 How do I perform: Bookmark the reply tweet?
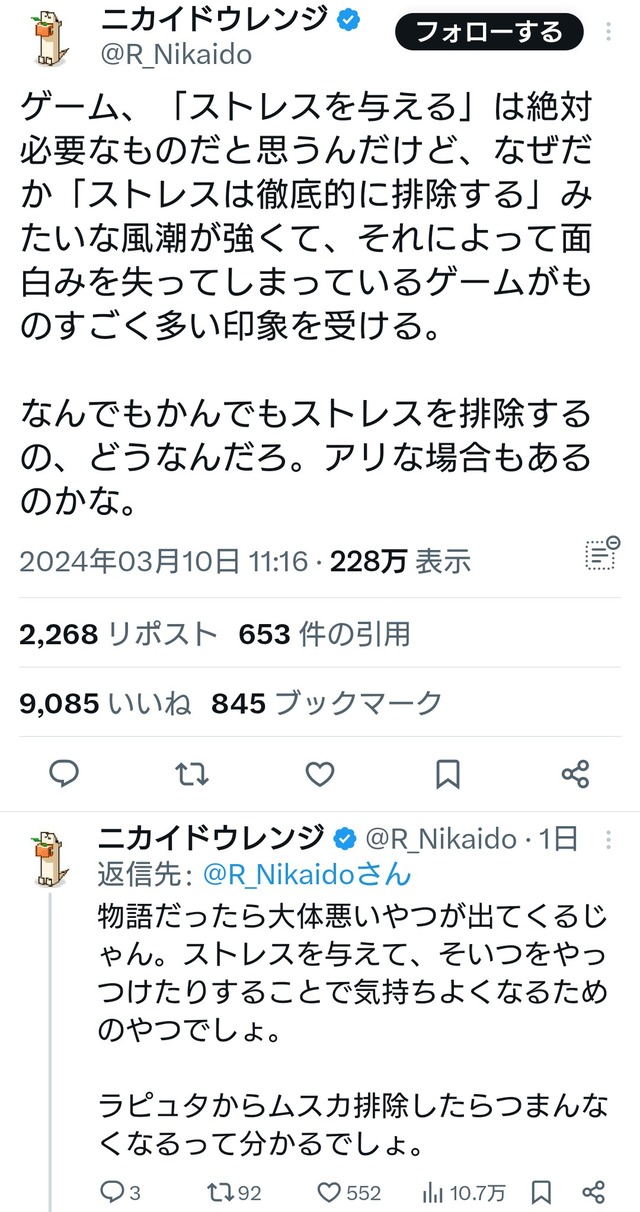[x=542, y=1192]
